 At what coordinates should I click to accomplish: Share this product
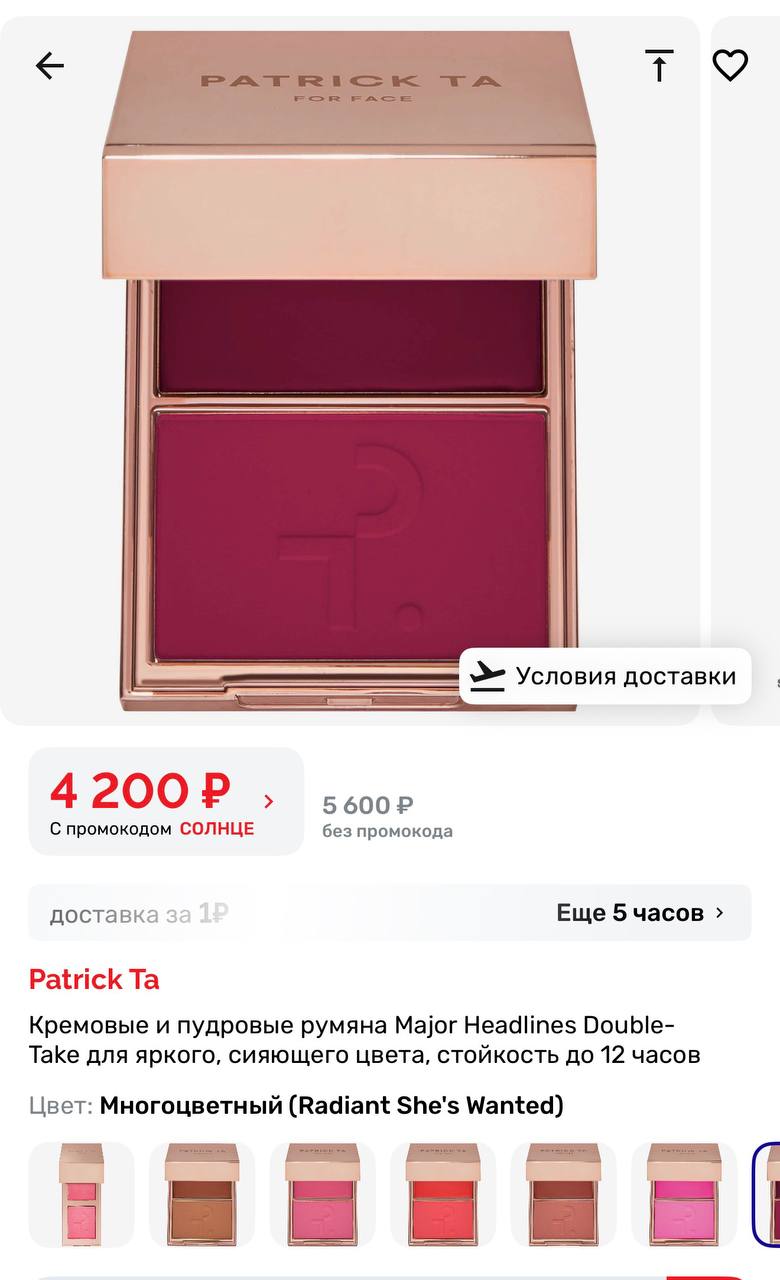tap(659, 66)
